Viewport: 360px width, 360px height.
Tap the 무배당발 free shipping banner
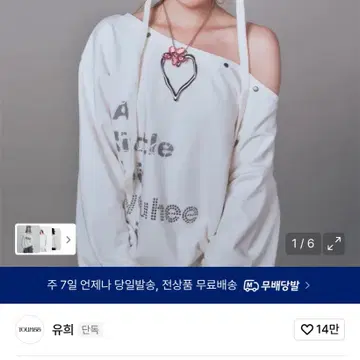coord(180,285)
